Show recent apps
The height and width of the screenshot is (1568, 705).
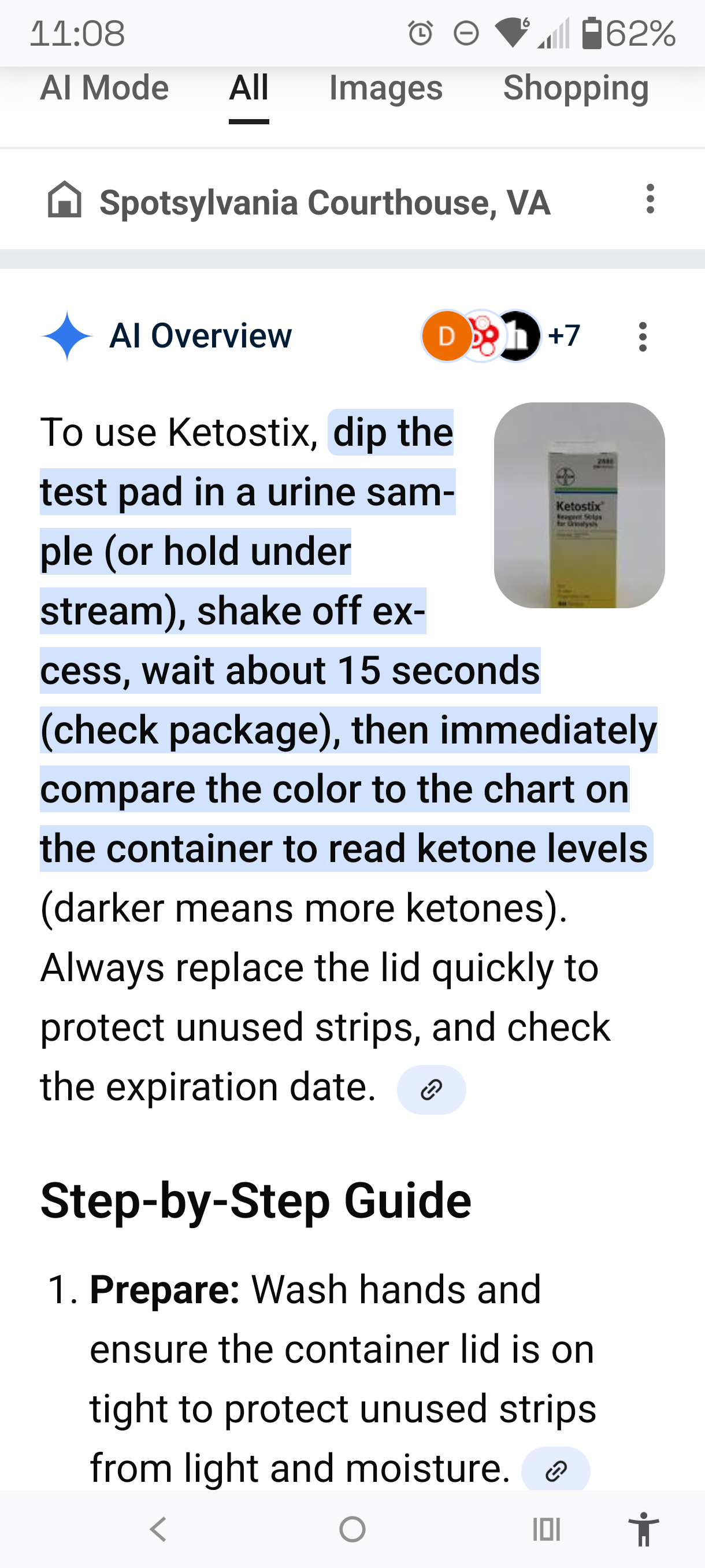click(x=546, y=1529)
